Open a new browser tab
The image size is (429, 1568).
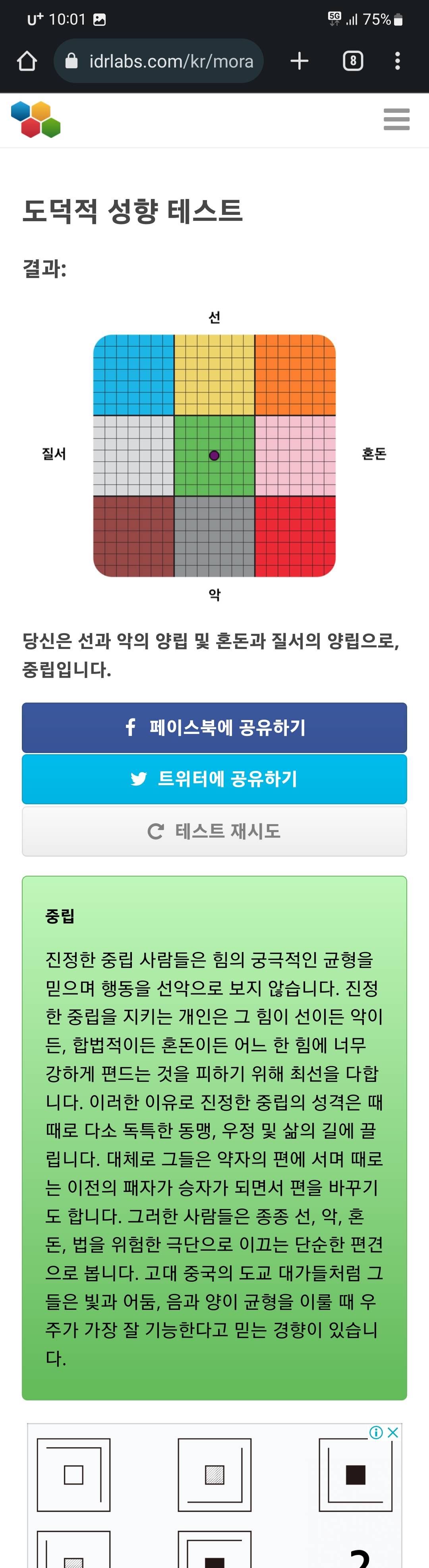click(x=300, y=61)
